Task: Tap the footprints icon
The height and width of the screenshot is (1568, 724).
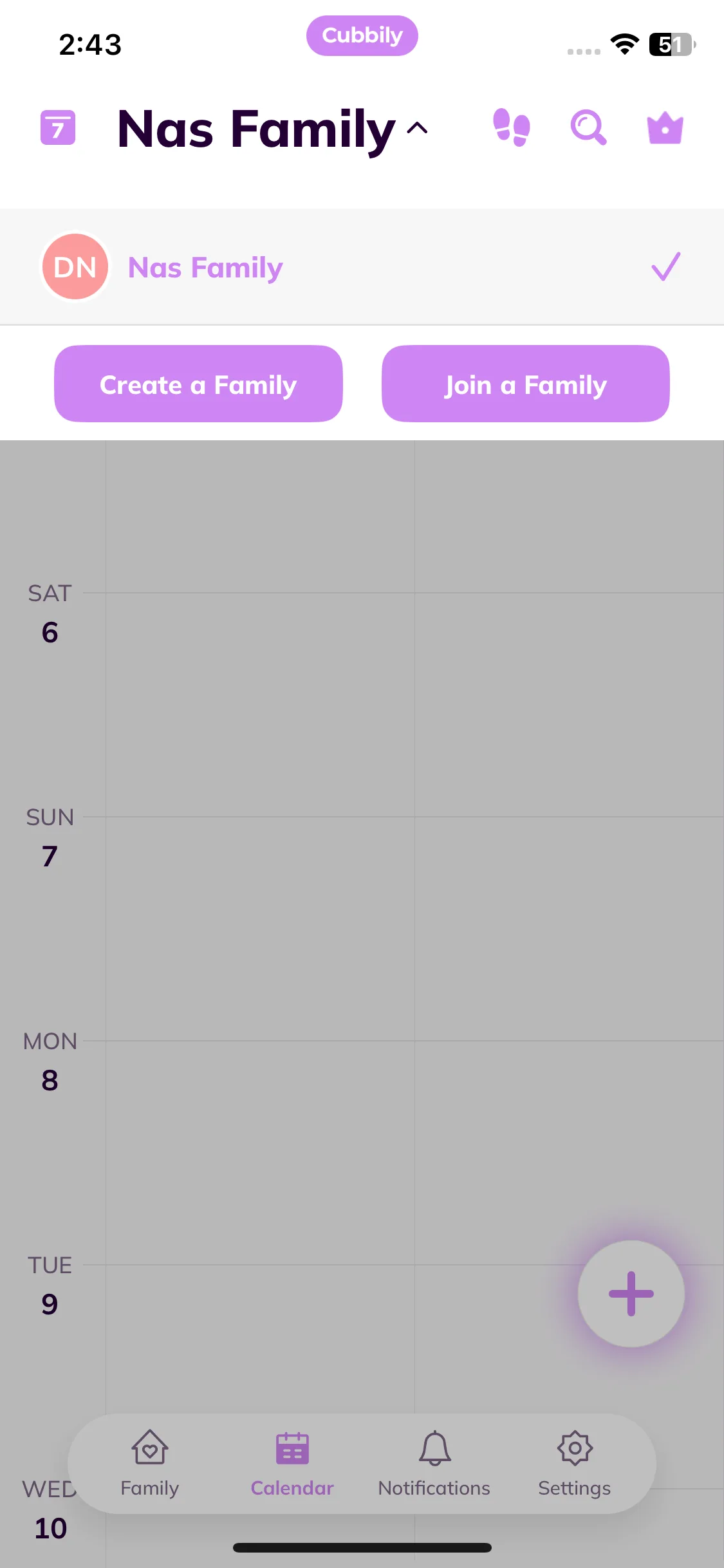Action: pos(512,127)
